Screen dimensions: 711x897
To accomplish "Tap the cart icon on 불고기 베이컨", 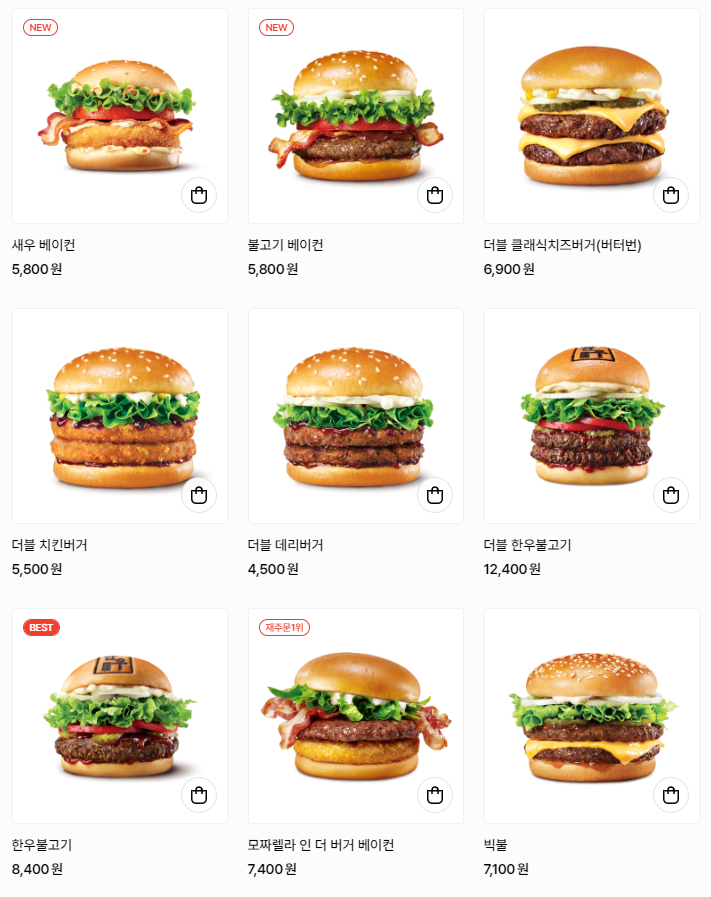I will click(435, 195).
